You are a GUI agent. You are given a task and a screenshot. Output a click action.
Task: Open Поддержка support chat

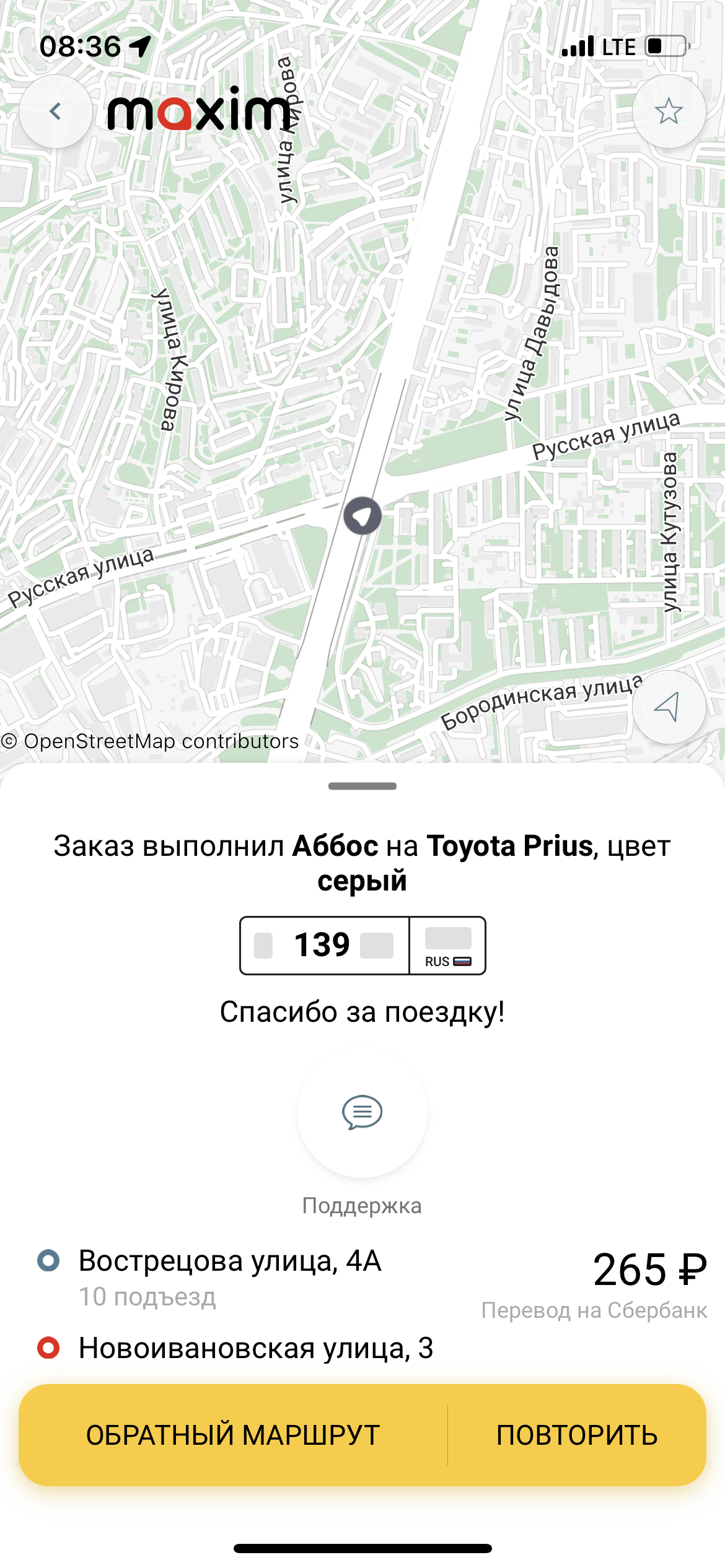362,1112
